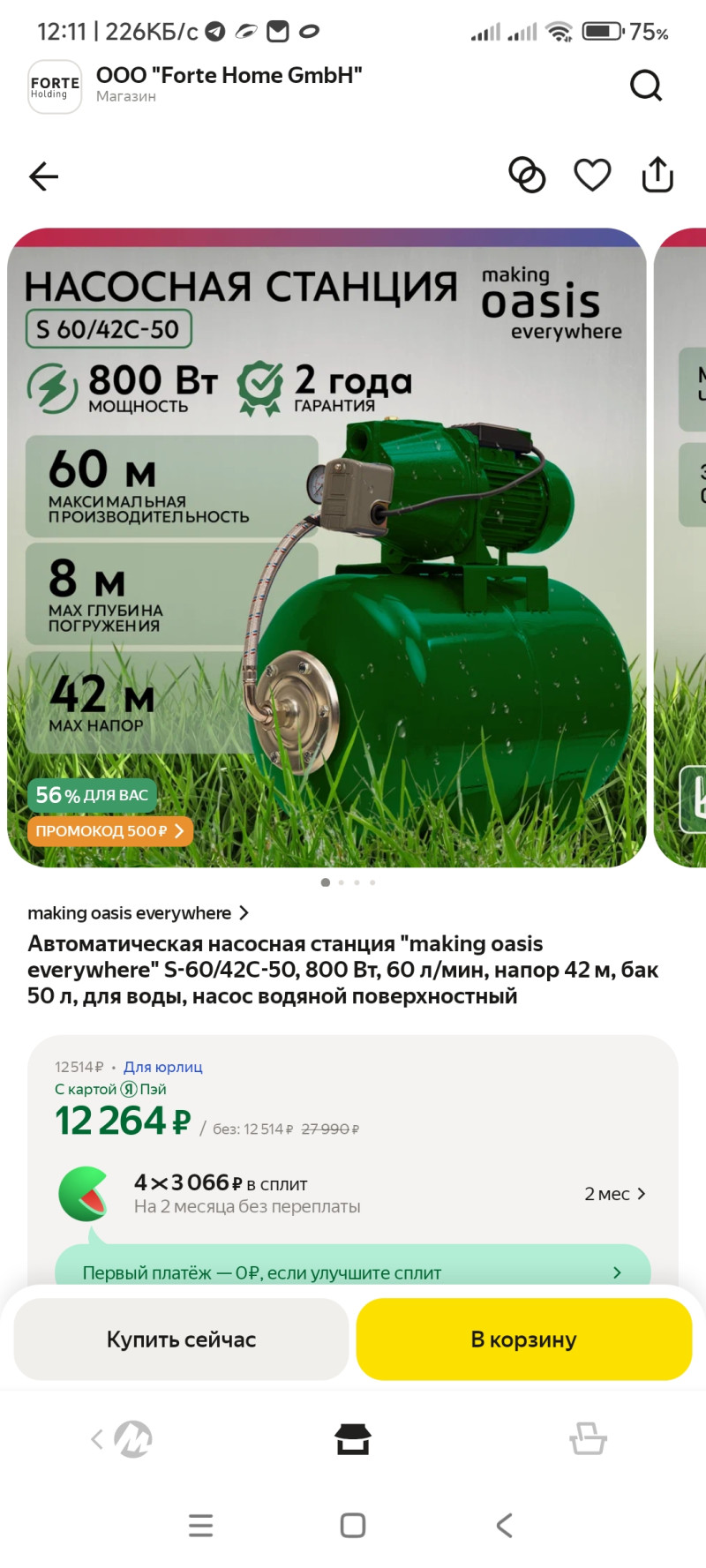
Task: Switch to the store tab
Action: coord(353,1439)
